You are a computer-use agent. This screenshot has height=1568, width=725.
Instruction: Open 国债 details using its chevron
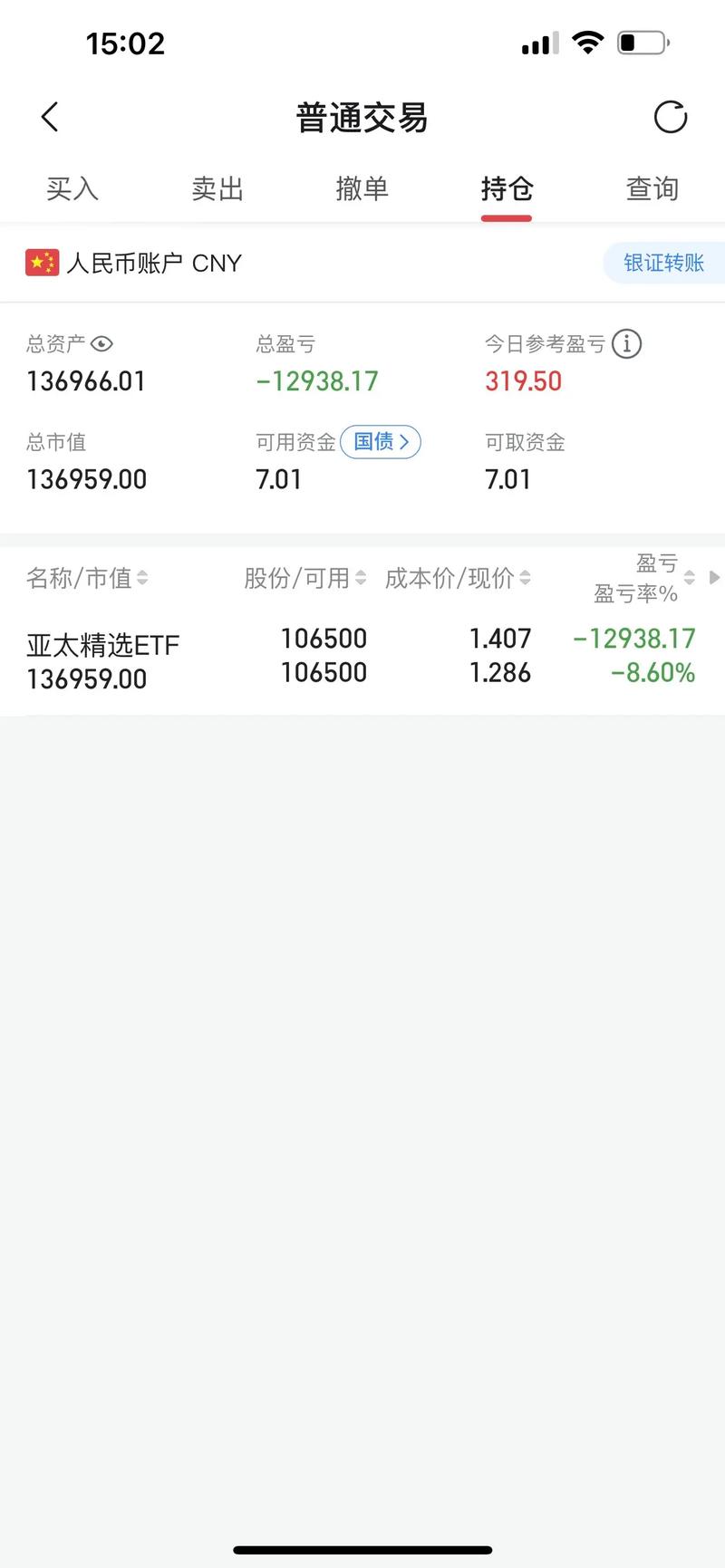[406, 442]
